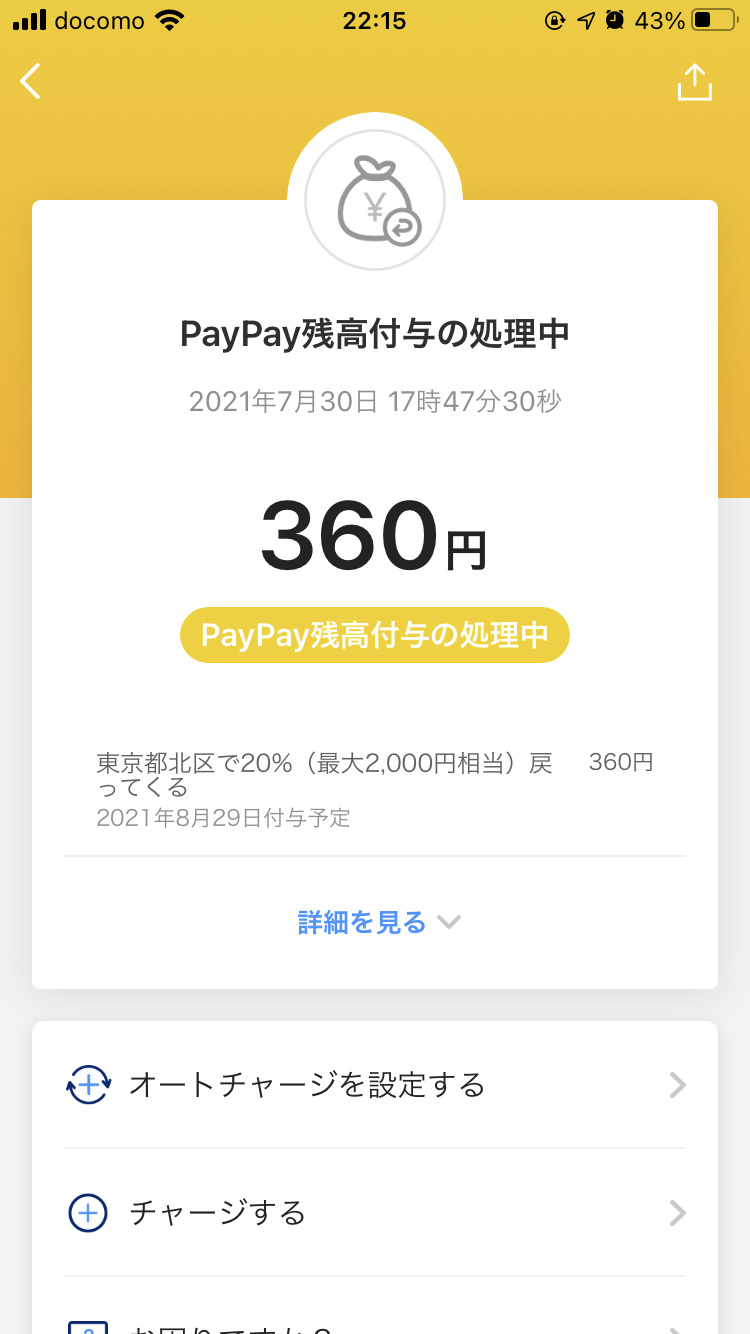Open オートチャージを設定する
750x1334 pixels.
(x=375, y=1085)
